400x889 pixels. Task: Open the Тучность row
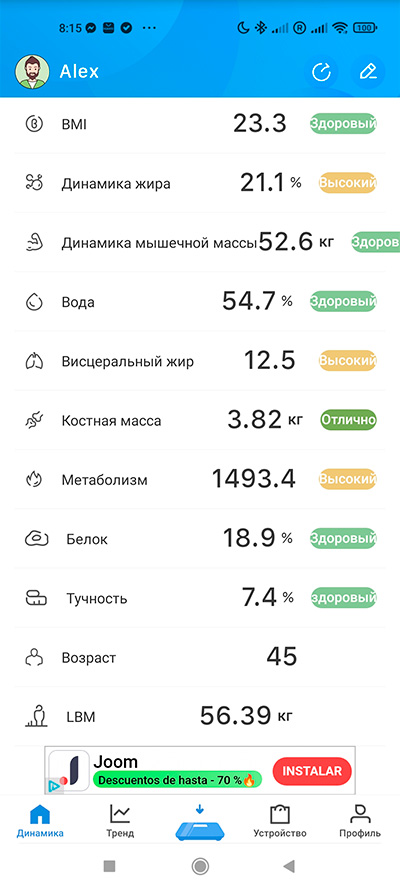(x=200, y=598)
